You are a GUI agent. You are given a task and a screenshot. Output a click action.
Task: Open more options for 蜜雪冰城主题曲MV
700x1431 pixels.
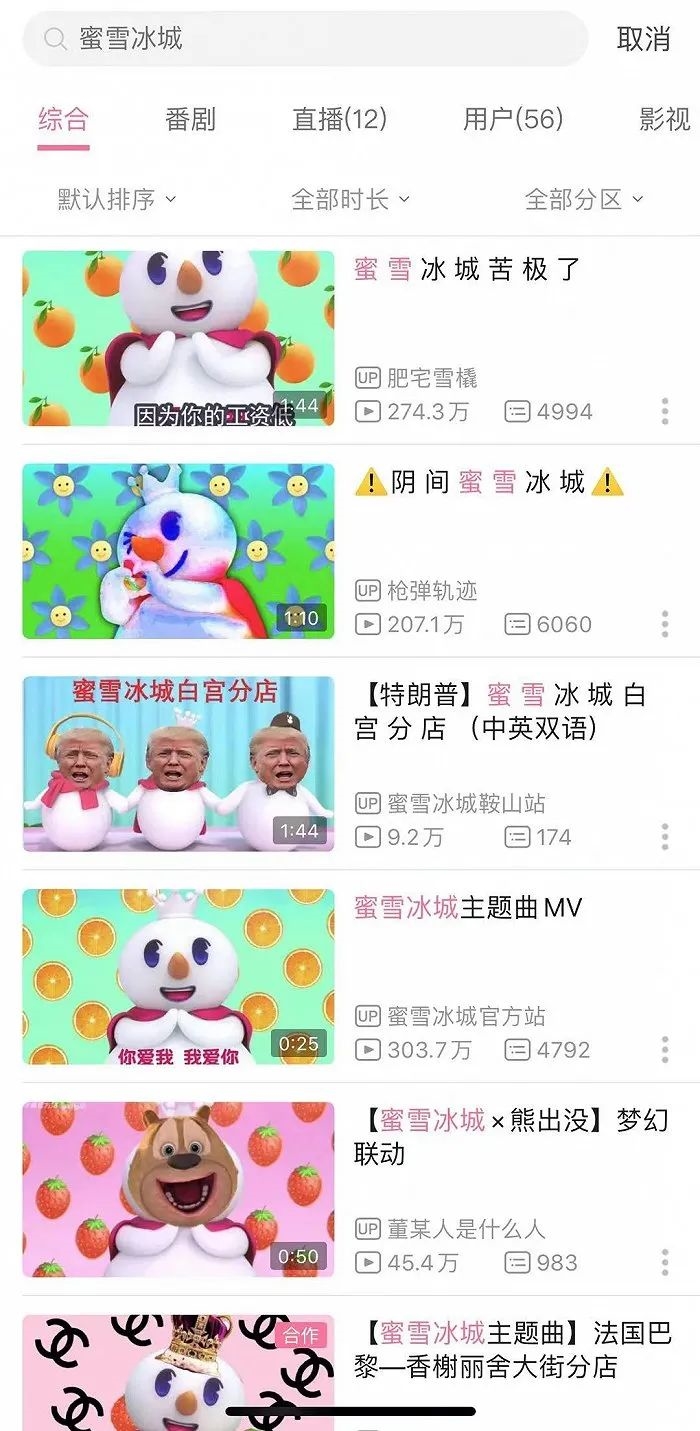(665, 1050)
